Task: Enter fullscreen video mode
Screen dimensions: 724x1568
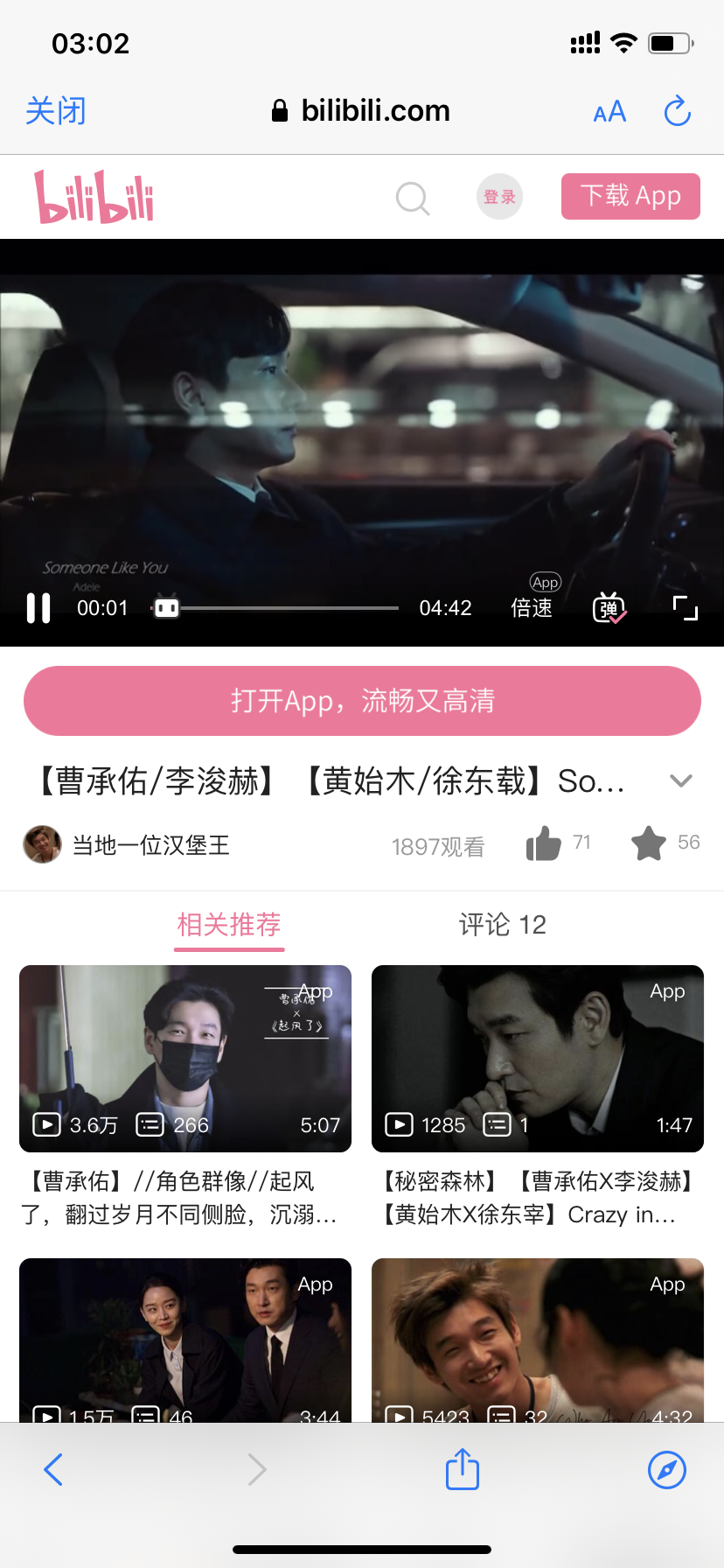Action: coord(685,607)
